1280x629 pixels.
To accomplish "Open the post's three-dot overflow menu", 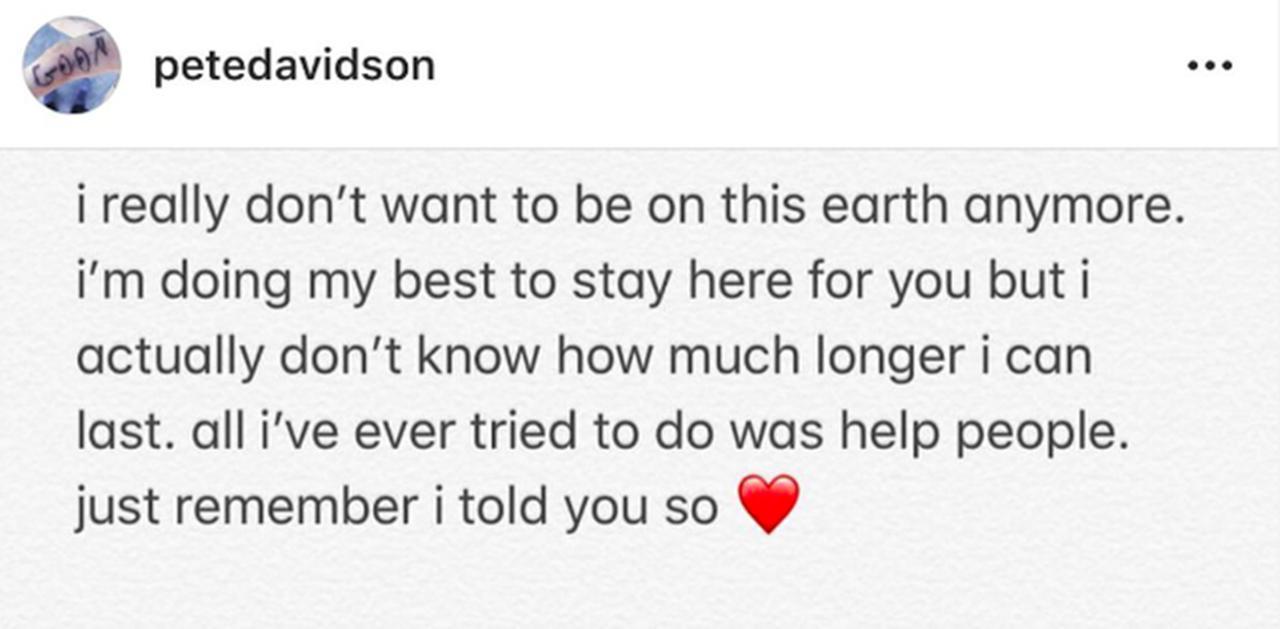I will click(1210, 67).
